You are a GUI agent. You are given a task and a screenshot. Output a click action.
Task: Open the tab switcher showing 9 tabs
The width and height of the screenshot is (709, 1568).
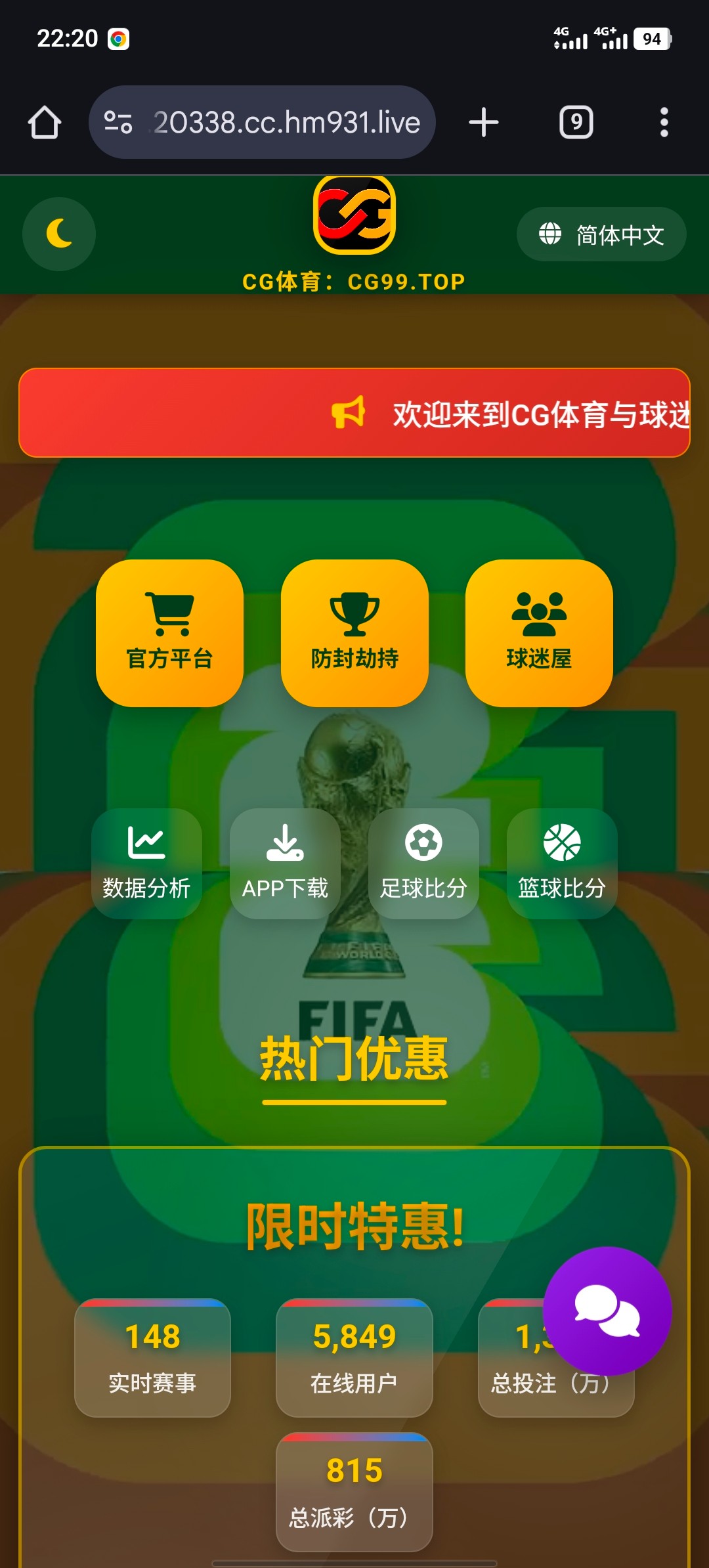click(576, 123)
